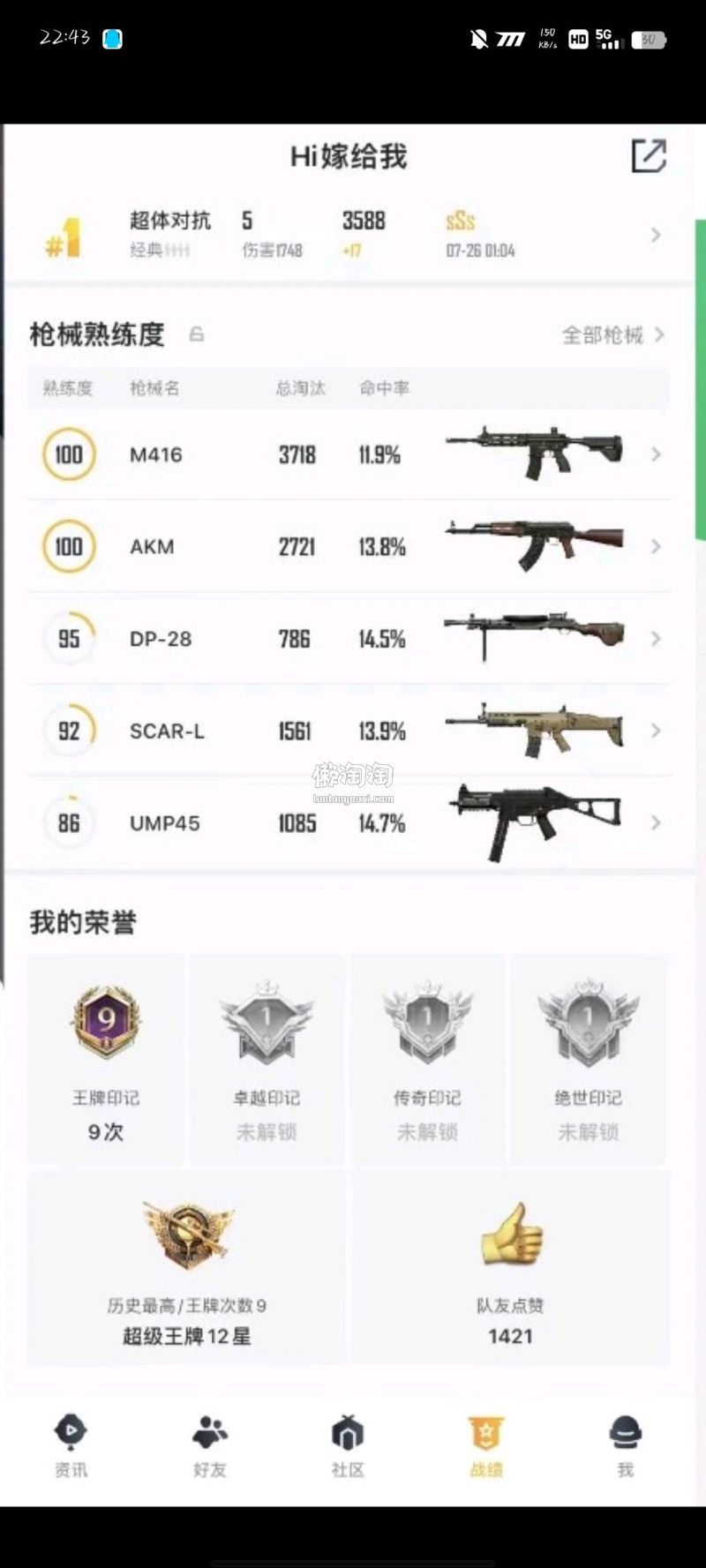Viewport: 706px width, 1568px height.
Task: Open the 历史最高 超级王牌 card
Action: [187, 1266]
